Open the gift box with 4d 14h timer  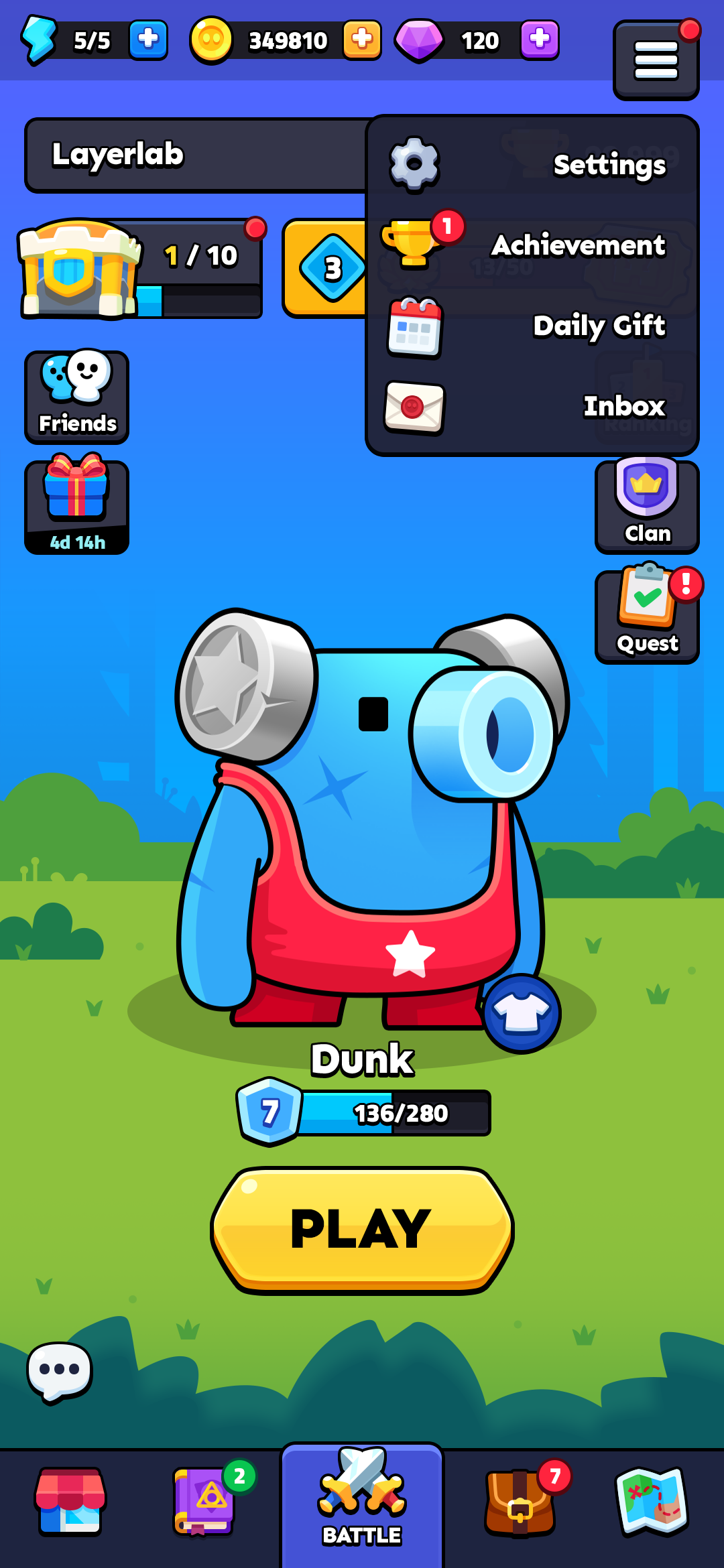click(77, 507)
